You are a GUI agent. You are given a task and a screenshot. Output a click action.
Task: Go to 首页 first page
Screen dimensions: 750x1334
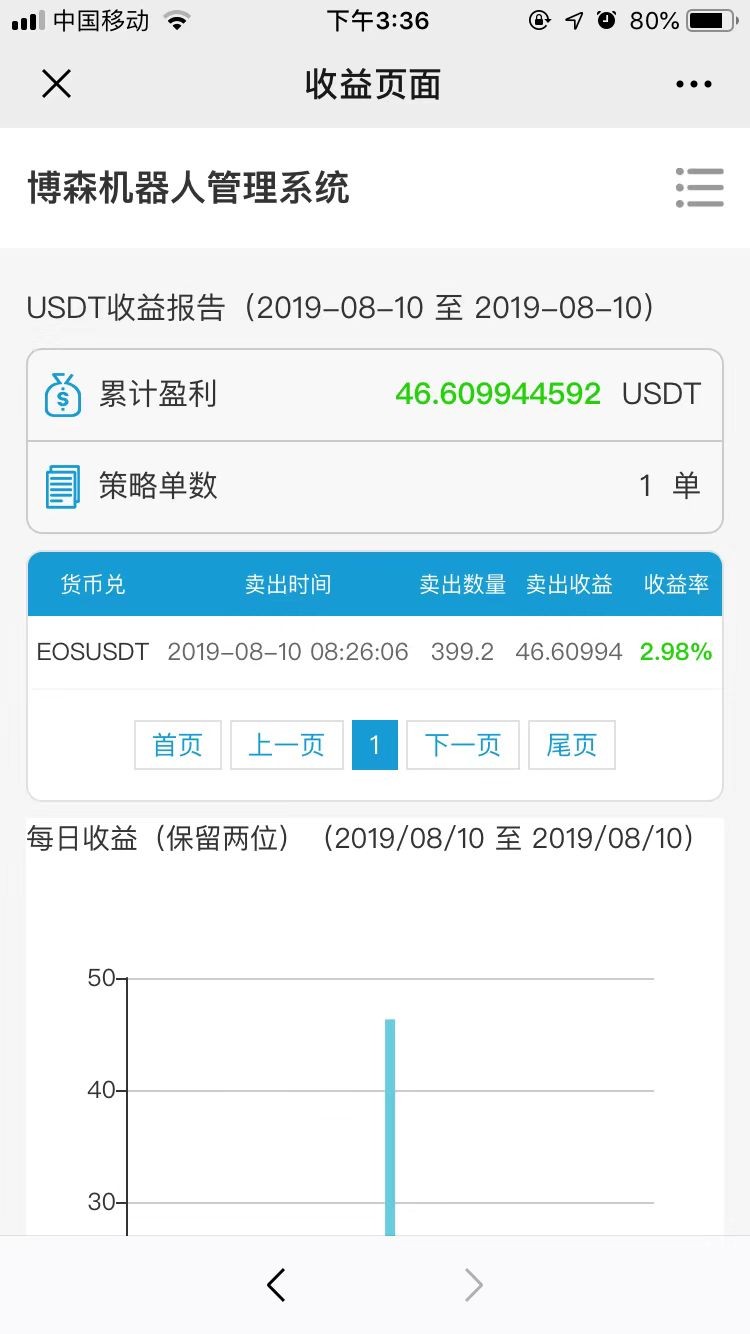click(x=178, y=745)
